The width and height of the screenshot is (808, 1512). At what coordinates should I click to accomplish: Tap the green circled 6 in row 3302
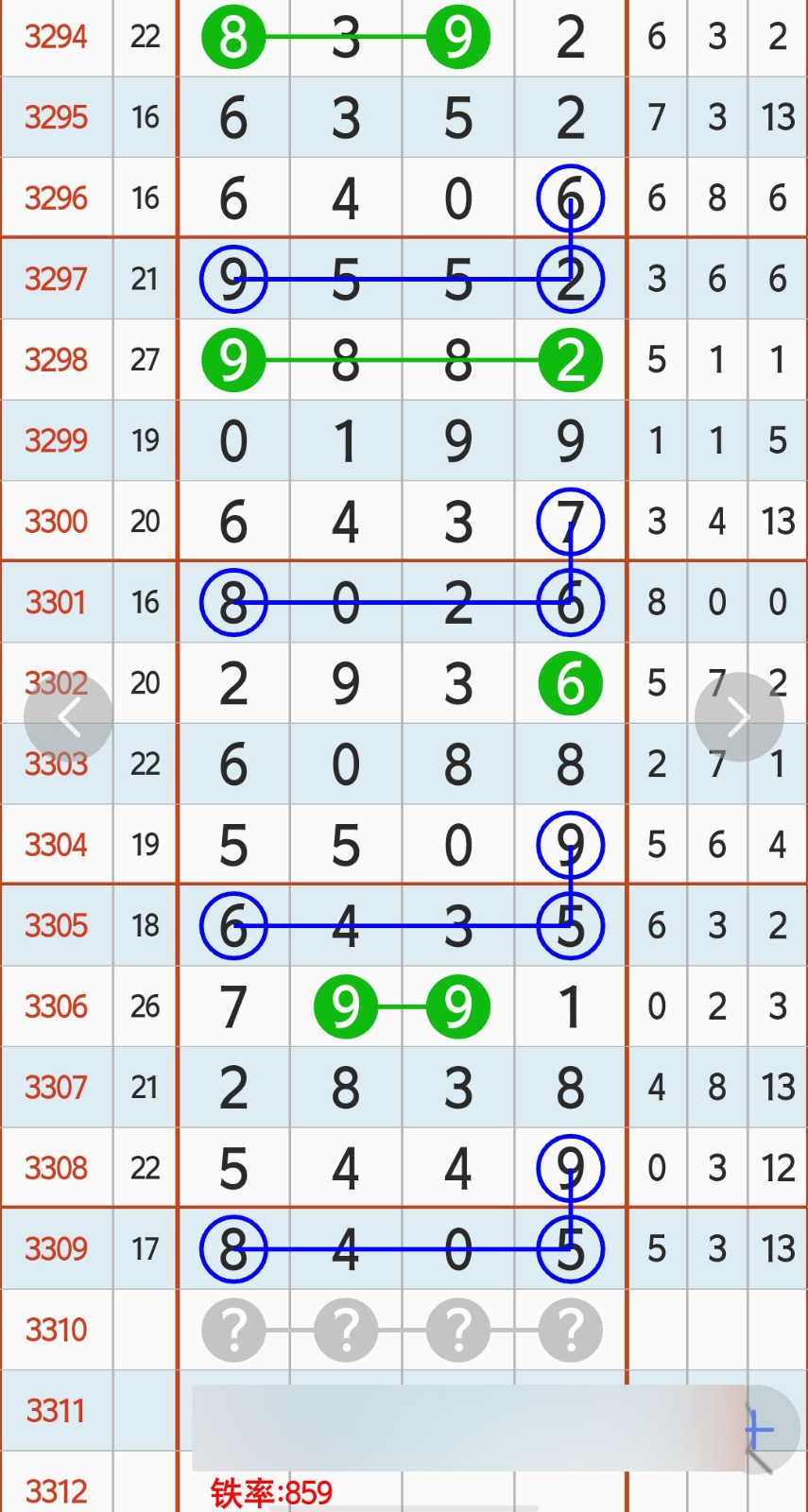[x=570, y=683]
